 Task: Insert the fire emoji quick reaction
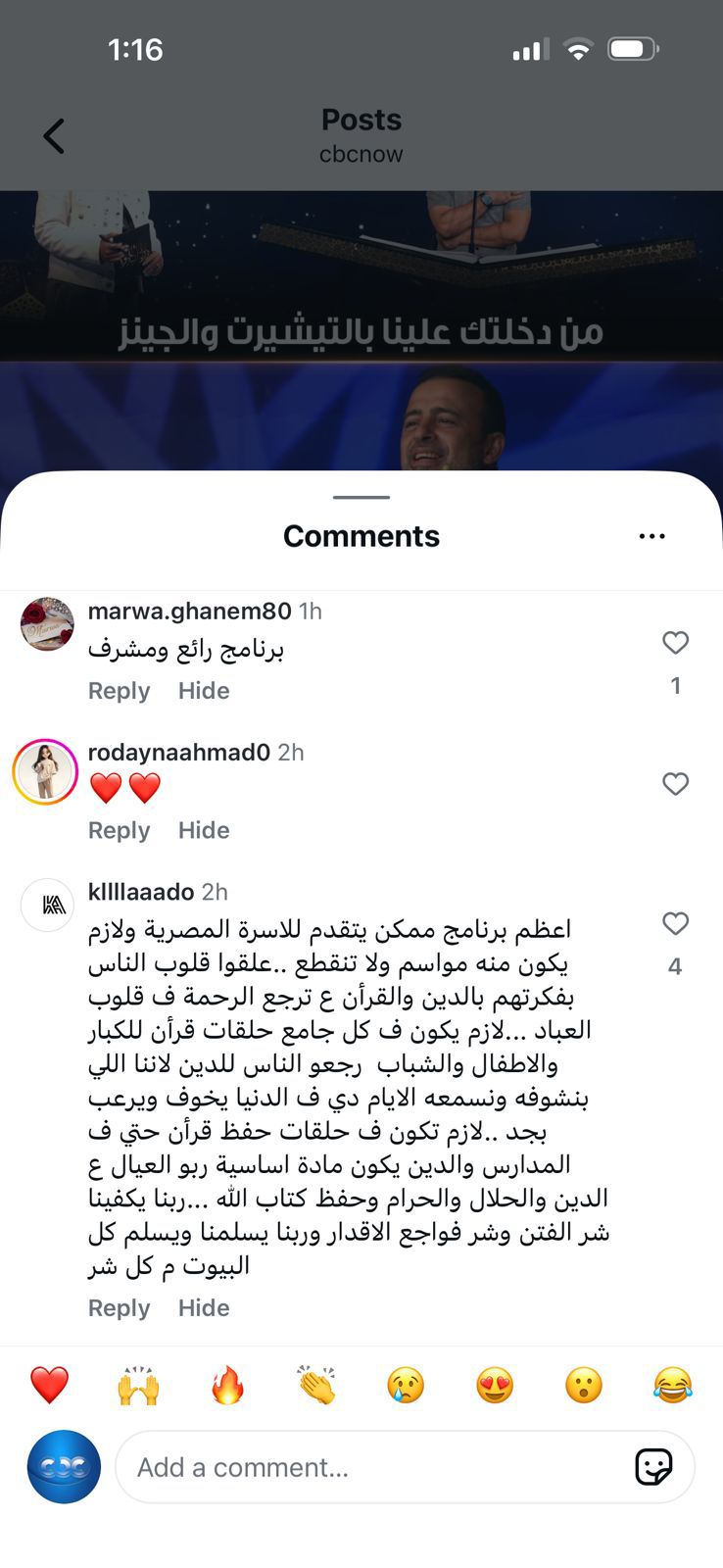227,1386
